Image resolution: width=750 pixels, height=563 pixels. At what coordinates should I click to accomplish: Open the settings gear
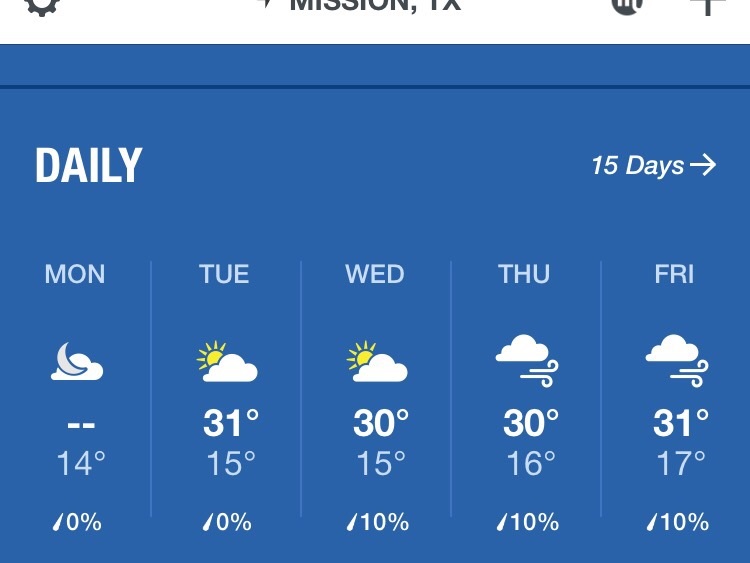coord(41,5)
